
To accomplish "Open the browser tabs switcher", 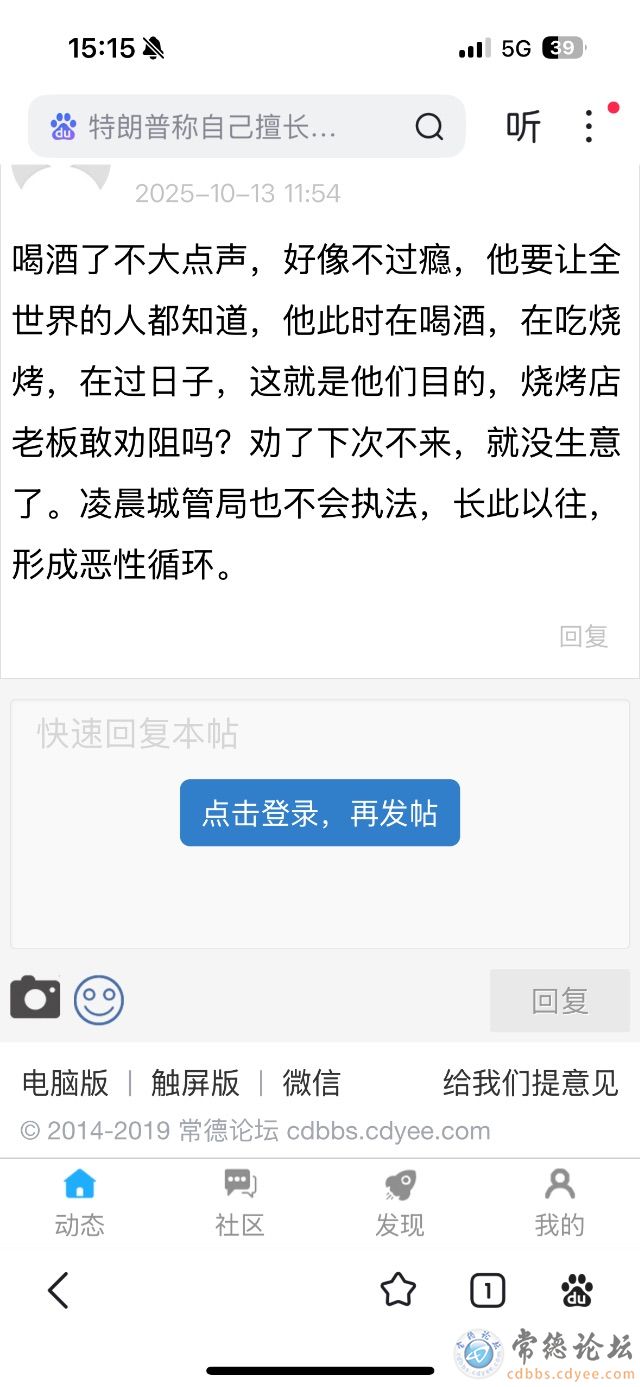I will 487,1291.
